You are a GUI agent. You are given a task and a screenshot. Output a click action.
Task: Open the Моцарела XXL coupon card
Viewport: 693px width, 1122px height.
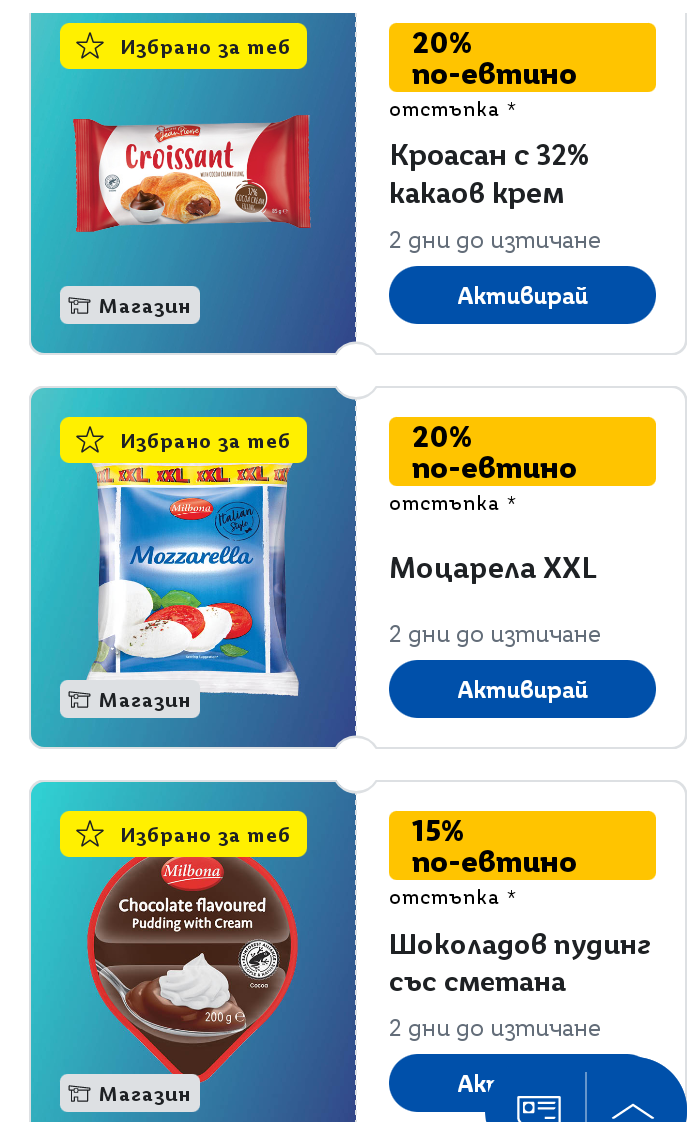(x=492, y=569)
